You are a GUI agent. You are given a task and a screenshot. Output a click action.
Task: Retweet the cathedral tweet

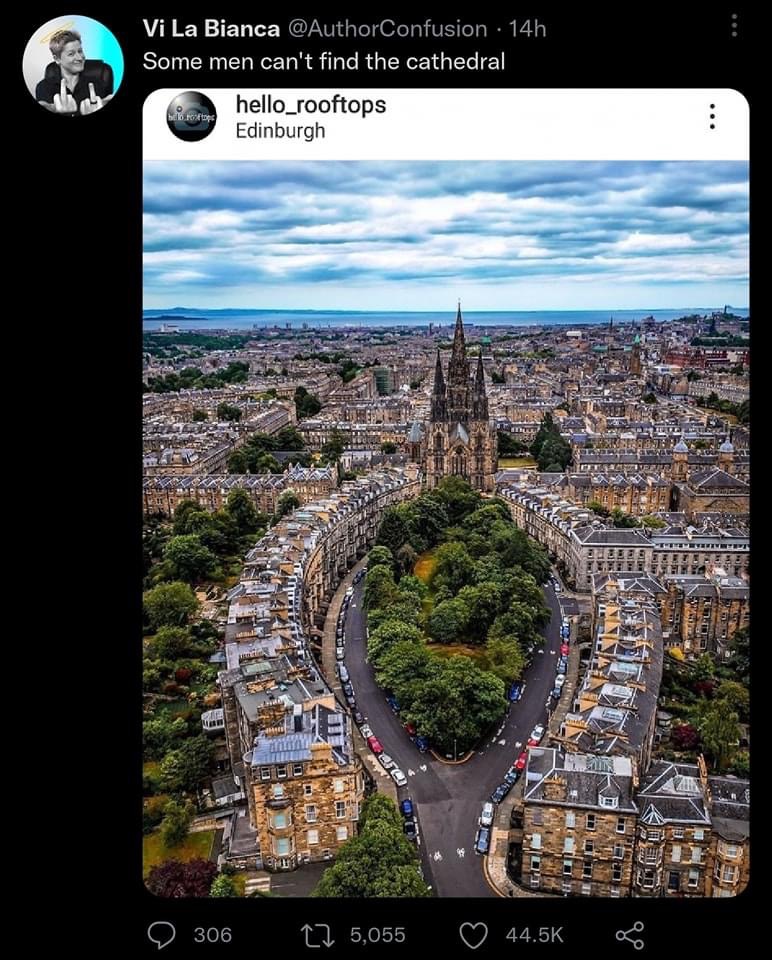pos(315,934)
